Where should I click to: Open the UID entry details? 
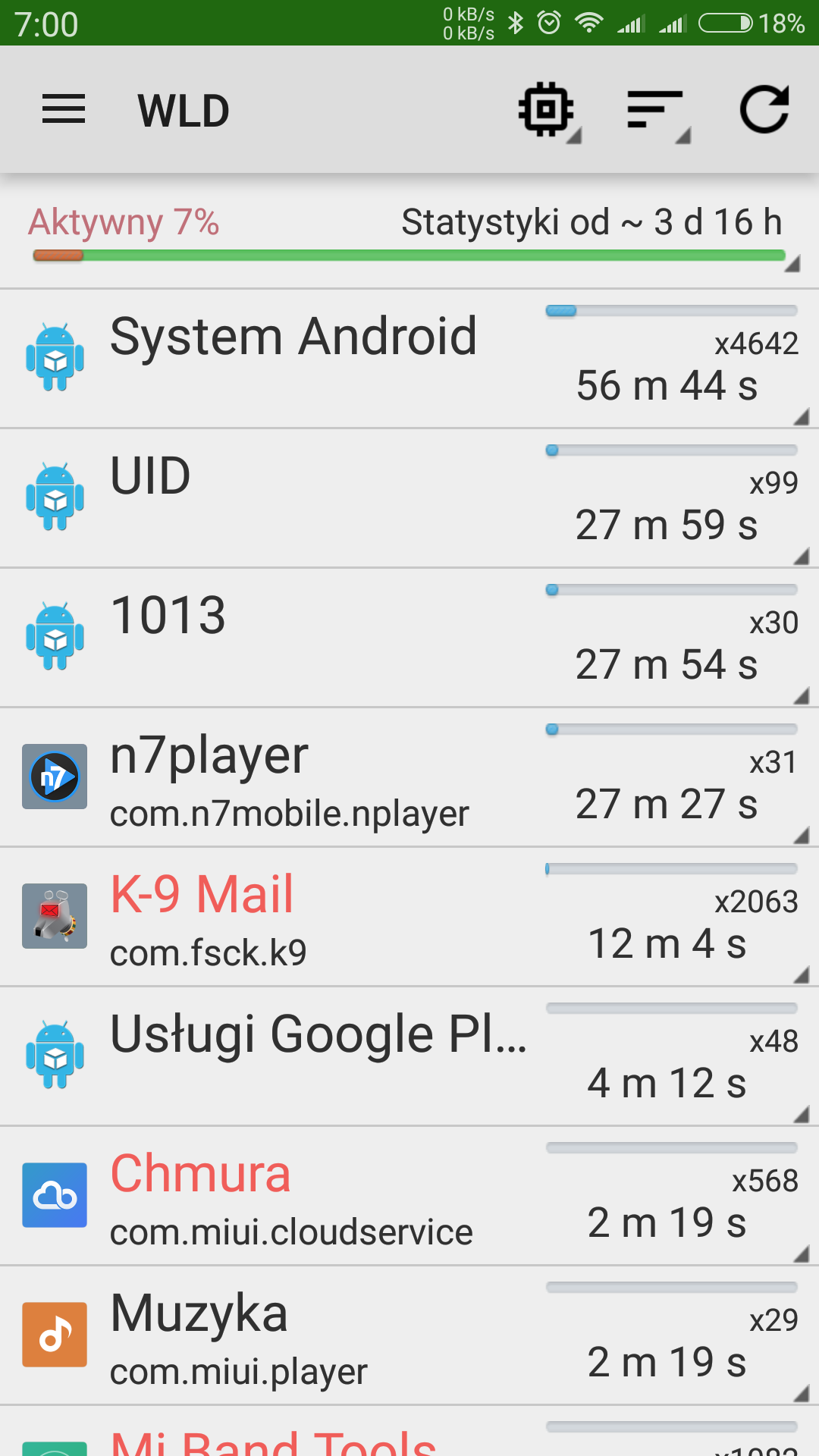click(409, 497)
